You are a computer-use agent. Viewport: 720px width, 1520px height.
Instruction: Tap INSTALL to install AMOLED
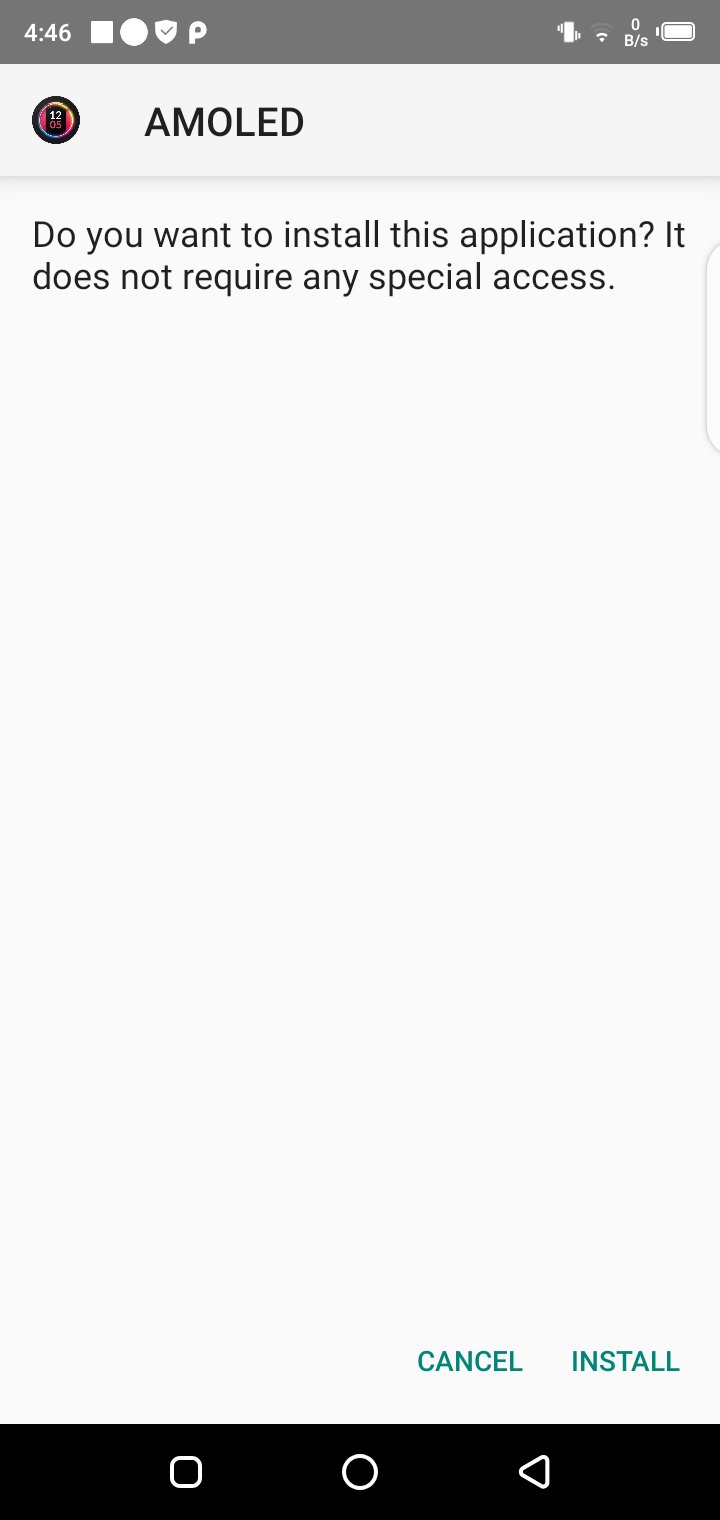(x=625, y=1361)
